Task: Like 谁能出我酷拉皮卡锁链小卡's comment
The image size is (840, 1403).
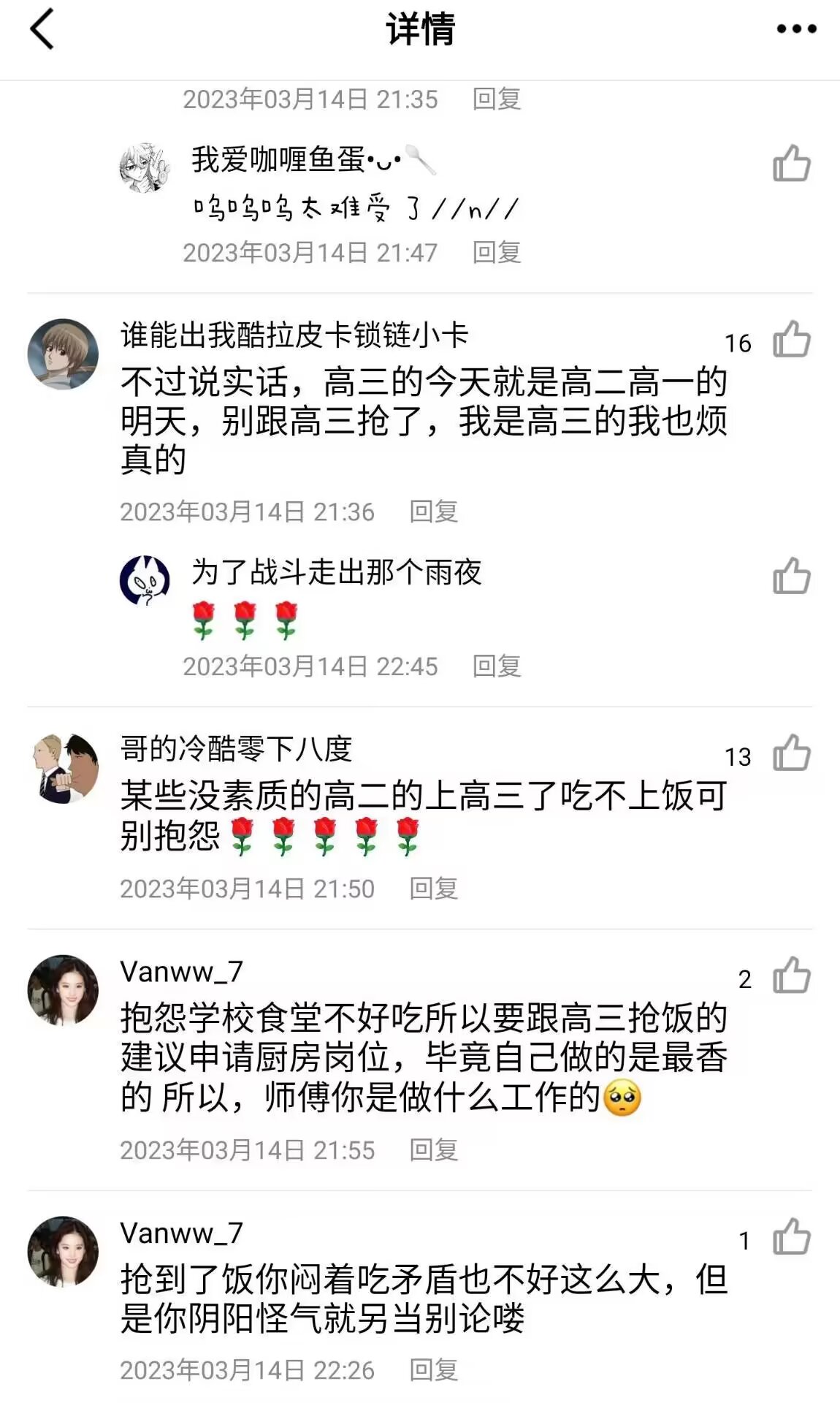Action: [x=792, y=340]
